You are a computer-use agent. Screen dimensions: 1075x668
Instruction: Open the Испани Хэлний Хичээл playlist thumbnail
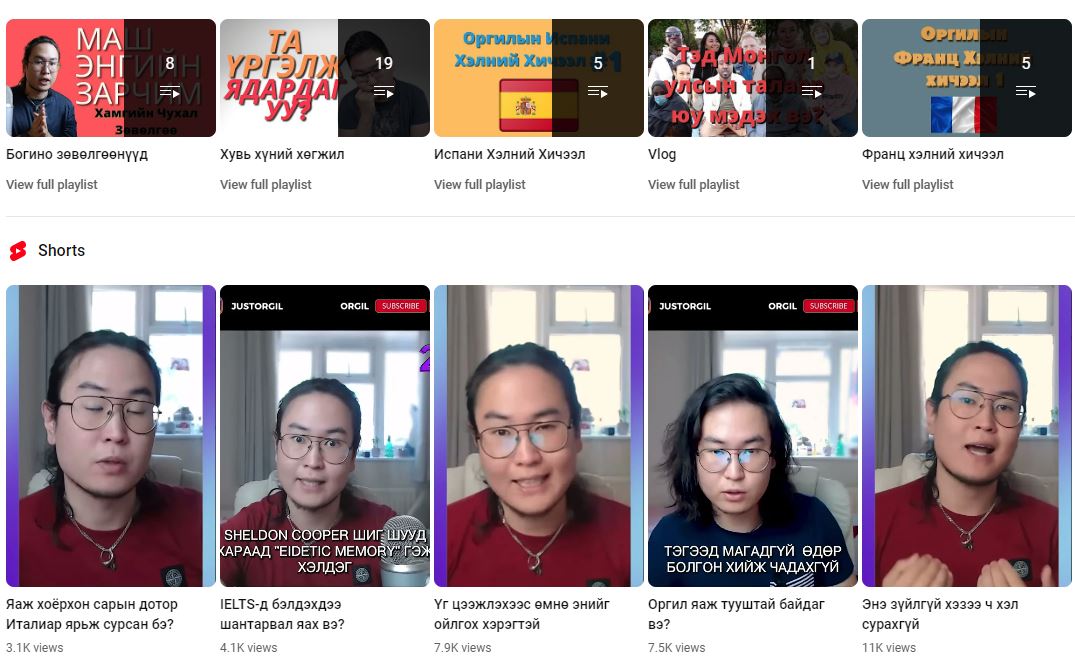click(x=538, y=78)
